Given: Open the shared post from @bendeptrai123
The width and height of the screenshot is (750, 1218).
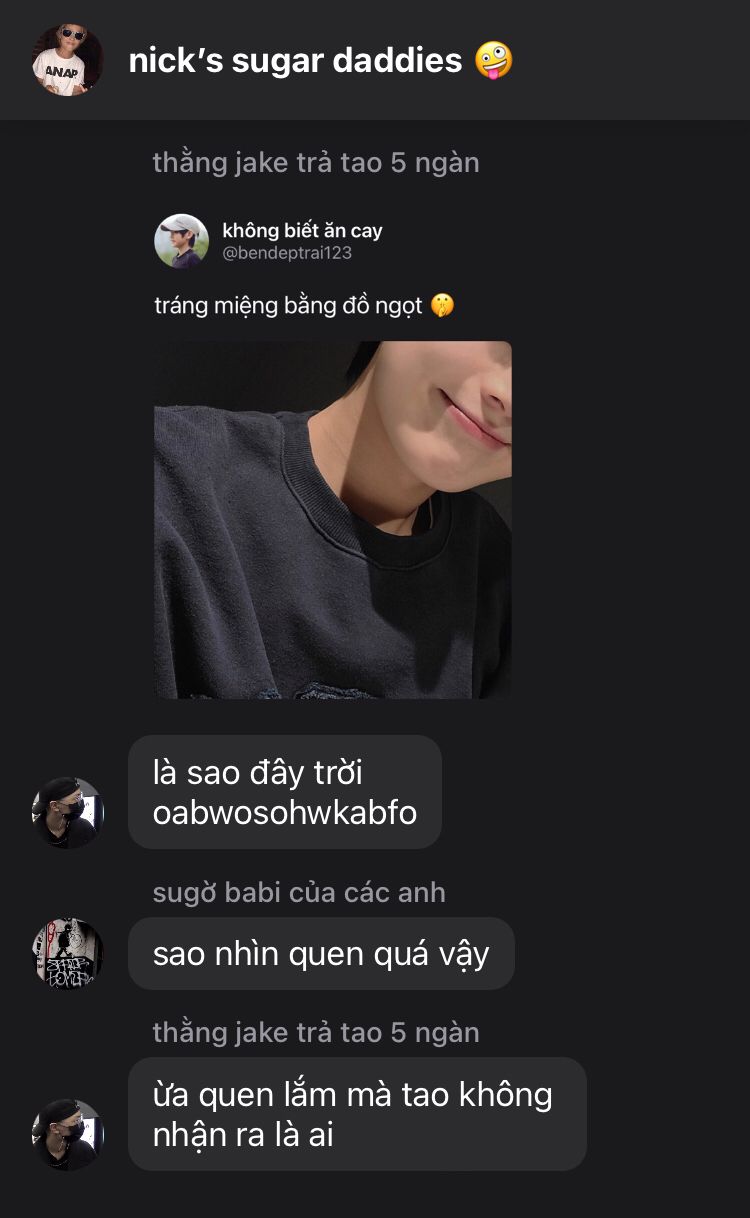Looking at the screenshot, I should [x=333, y=456].
